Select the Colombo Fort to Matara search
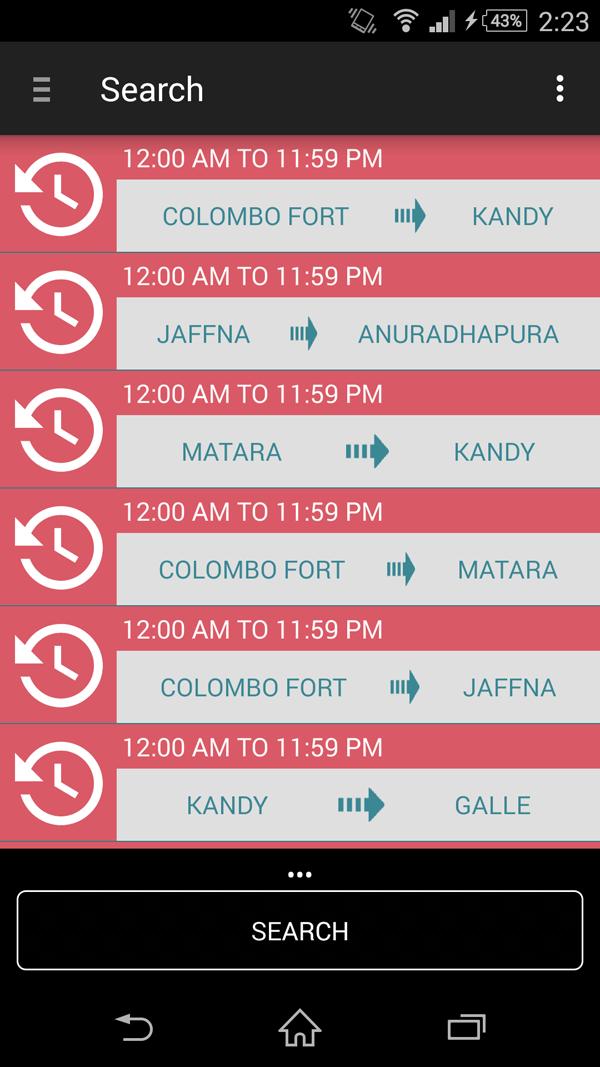 point(357,569)
